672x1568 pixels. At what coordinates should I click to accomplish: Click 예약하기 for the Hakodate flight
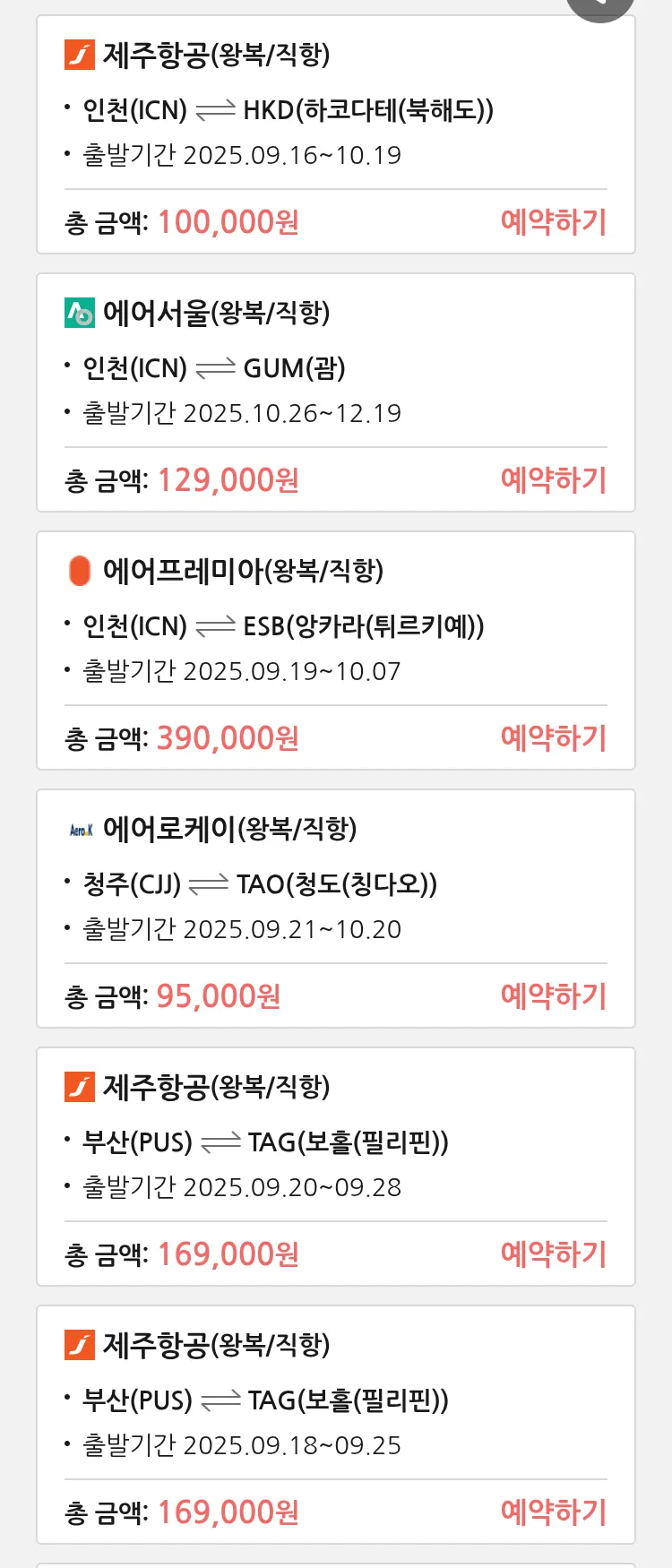pos(554,222)
